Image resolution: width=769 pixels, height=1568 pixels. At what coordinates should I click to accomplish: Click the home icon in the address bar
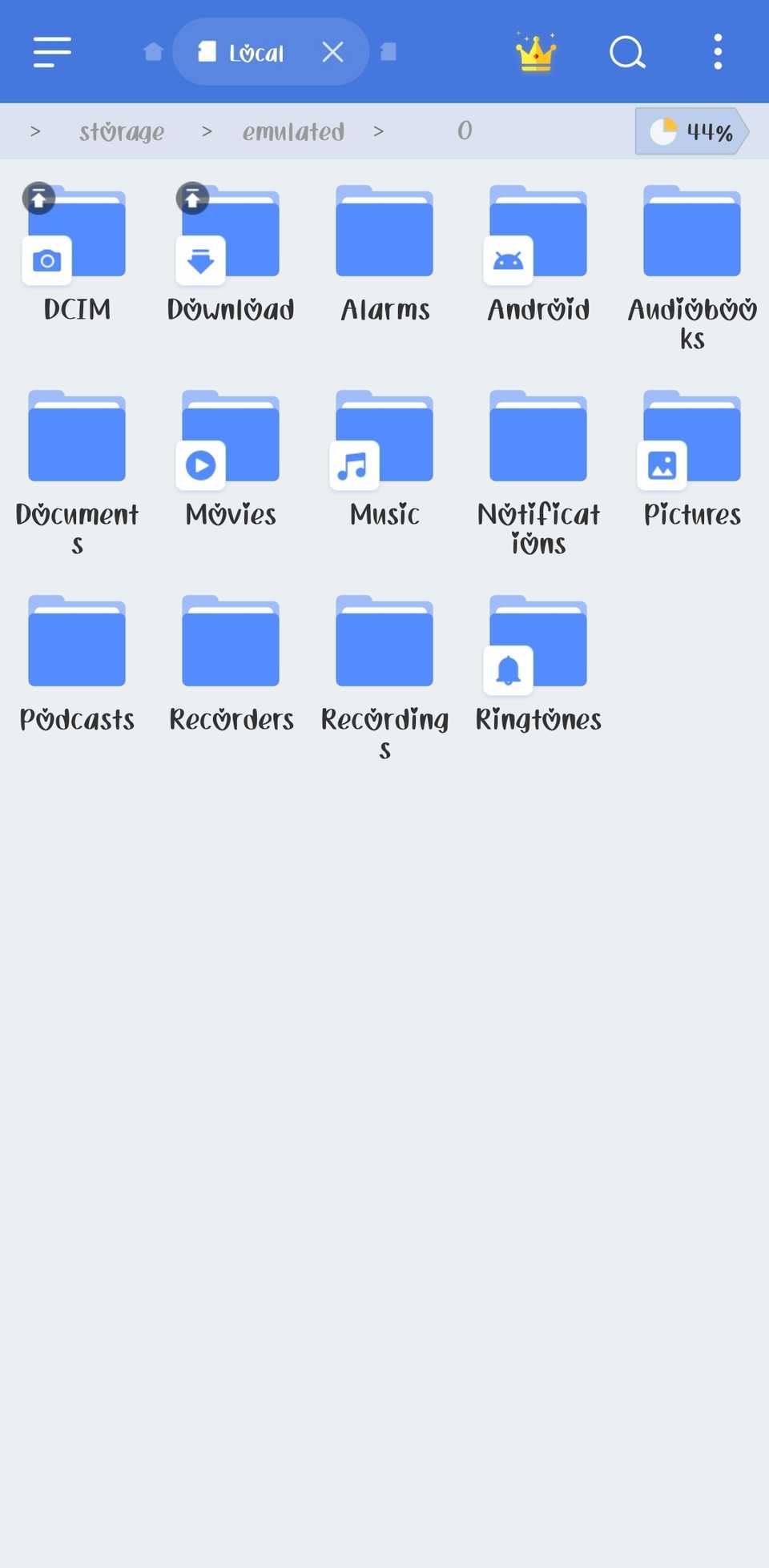pyautogui.click(x=152, y=50)
